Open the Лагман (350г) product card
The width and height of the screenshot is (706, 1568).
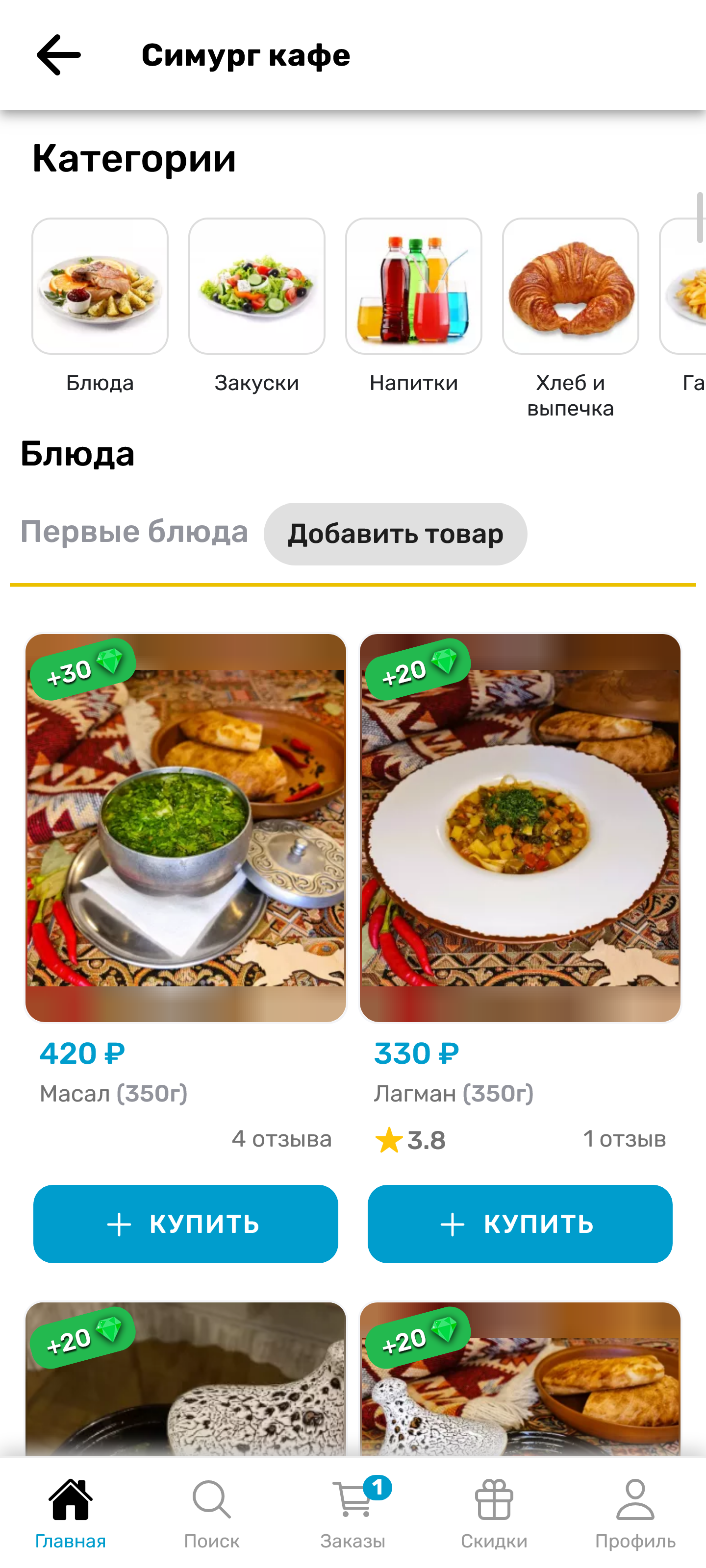(520, 828)
